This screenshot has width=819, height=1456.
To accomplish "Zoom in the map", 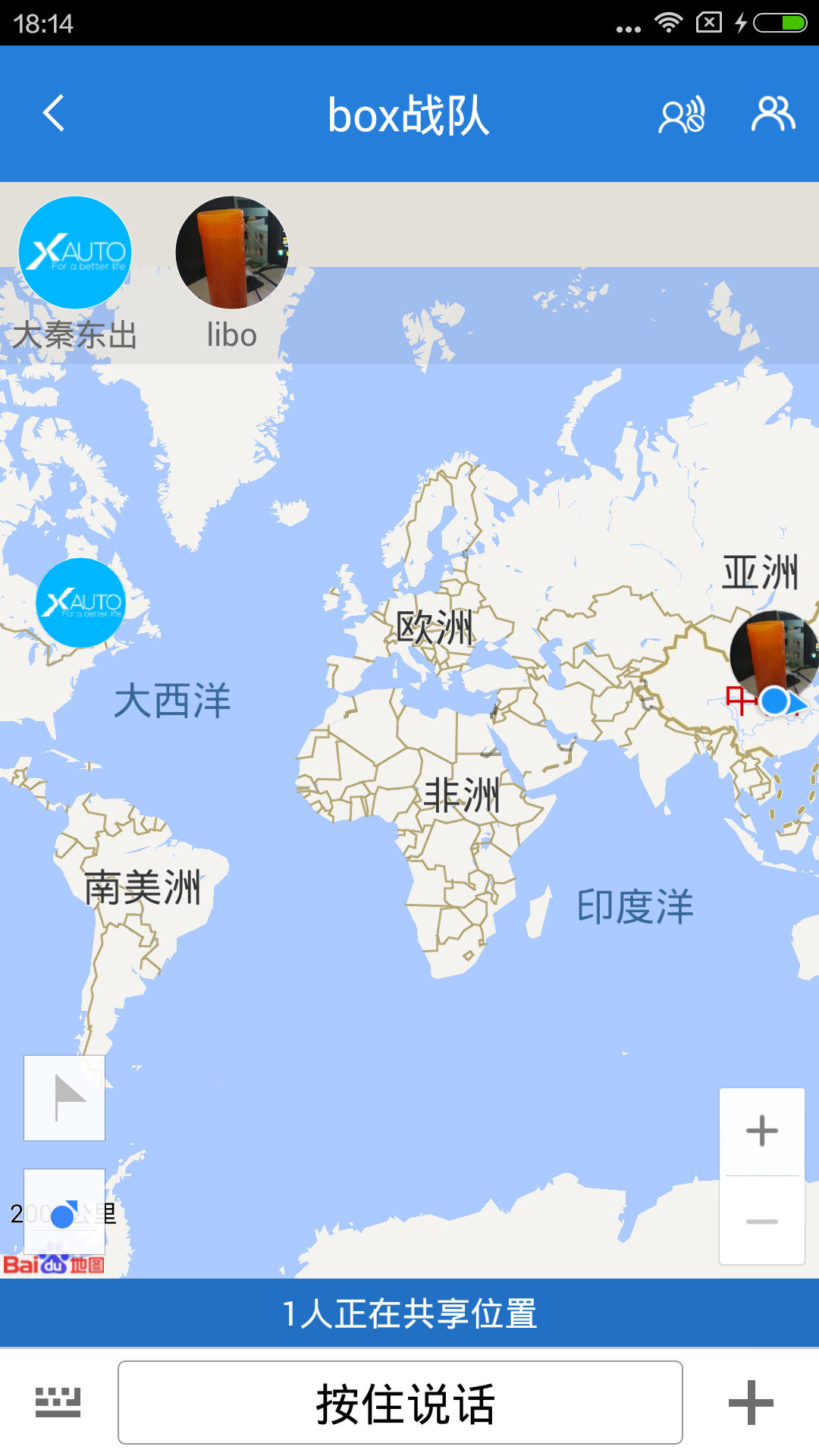I will (x=761, y=1131).
